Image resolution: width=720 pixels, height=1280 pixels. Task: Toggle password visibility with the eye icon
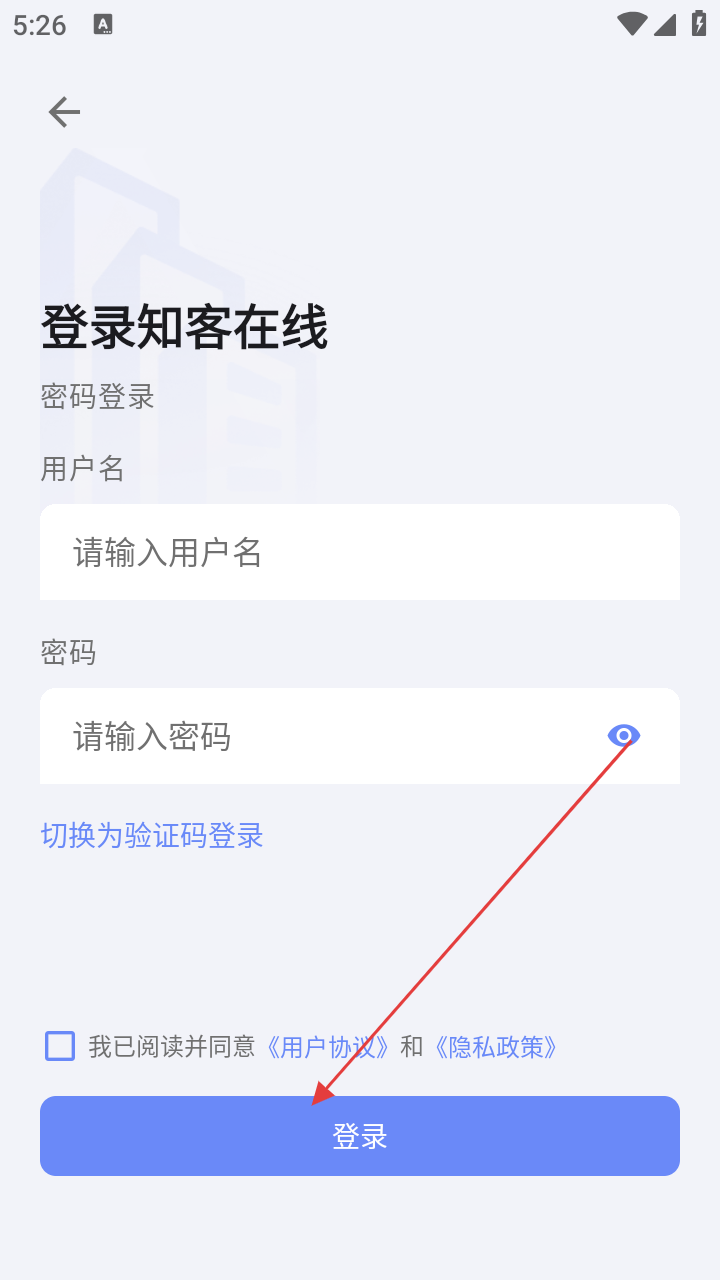click(x=623, y=736)
